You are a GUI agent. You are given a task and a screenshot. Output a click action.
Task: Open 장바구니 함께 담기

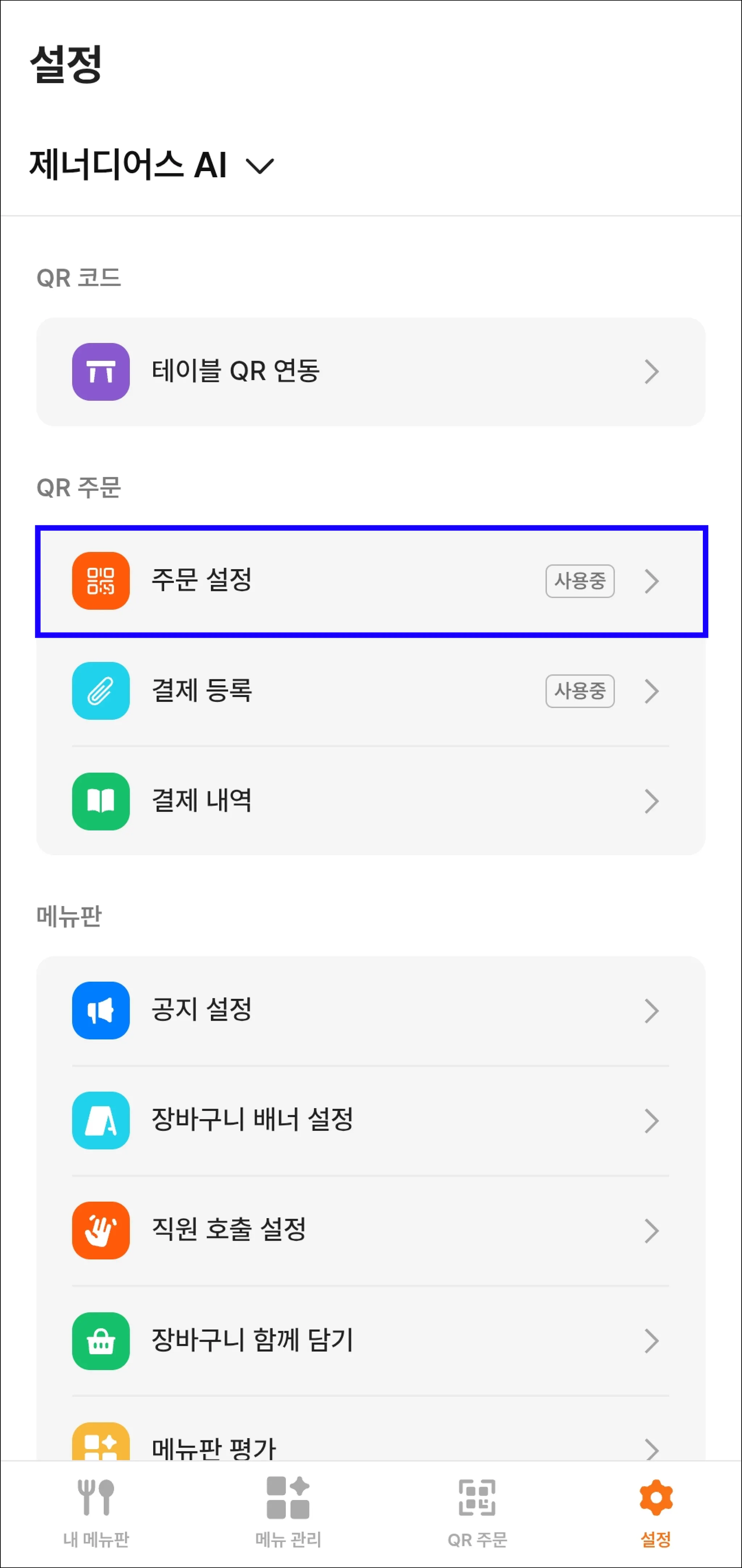click(370, 1341)
